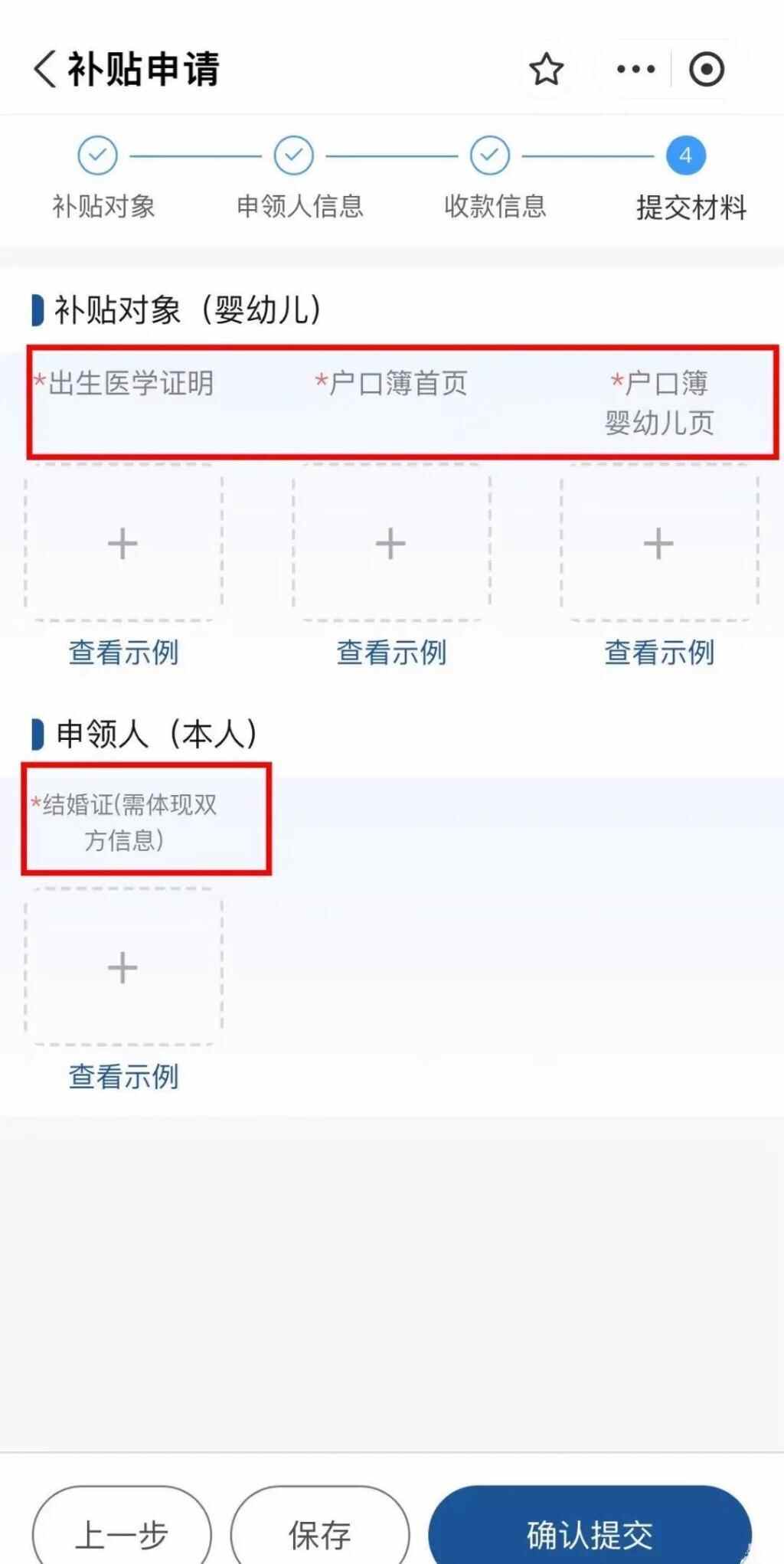Add photo for 出生医学证明
The width and height of the screenshot is (784, 1564).
tap(122, 544)
